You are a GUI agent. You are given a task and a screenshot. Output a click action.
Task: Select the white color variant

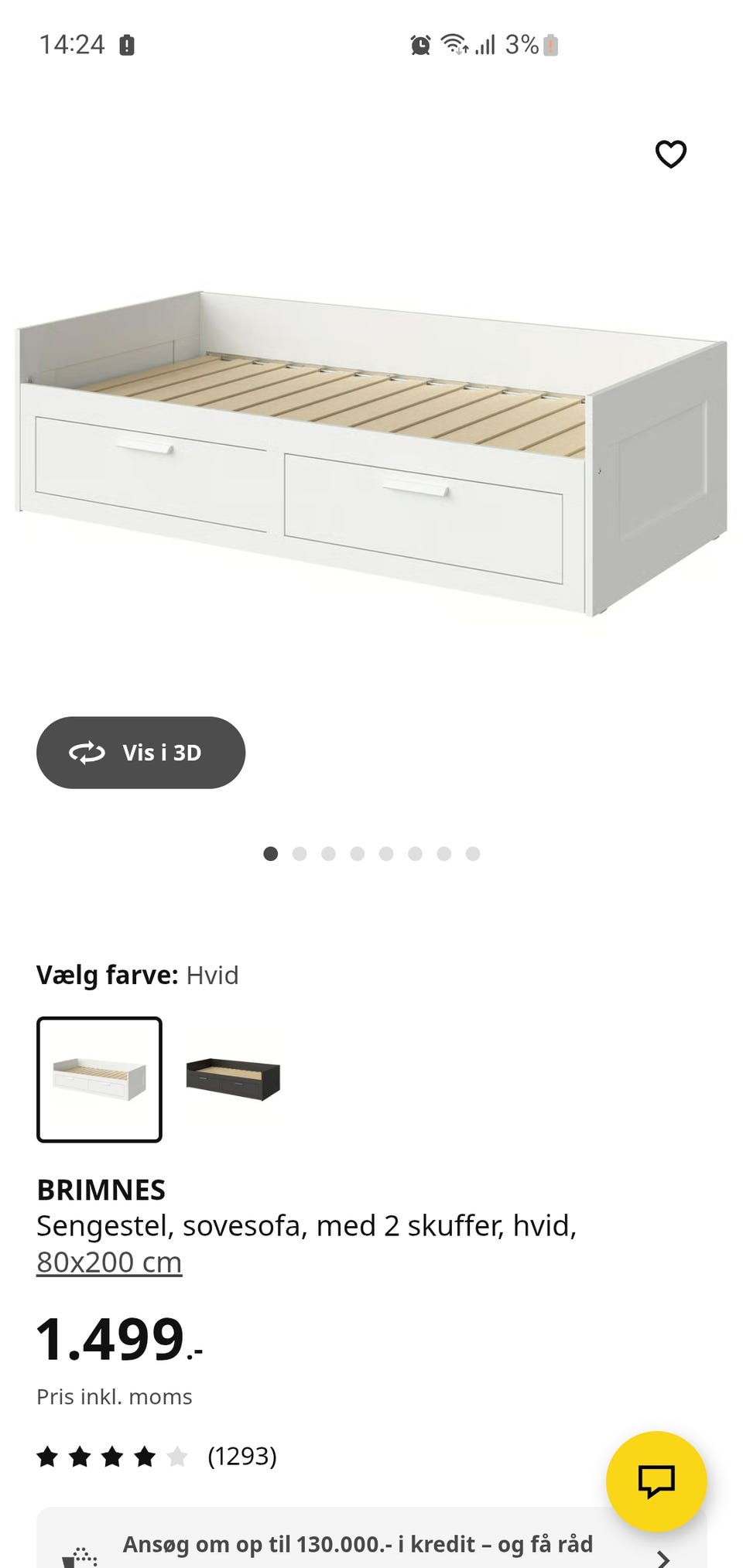99,1079
